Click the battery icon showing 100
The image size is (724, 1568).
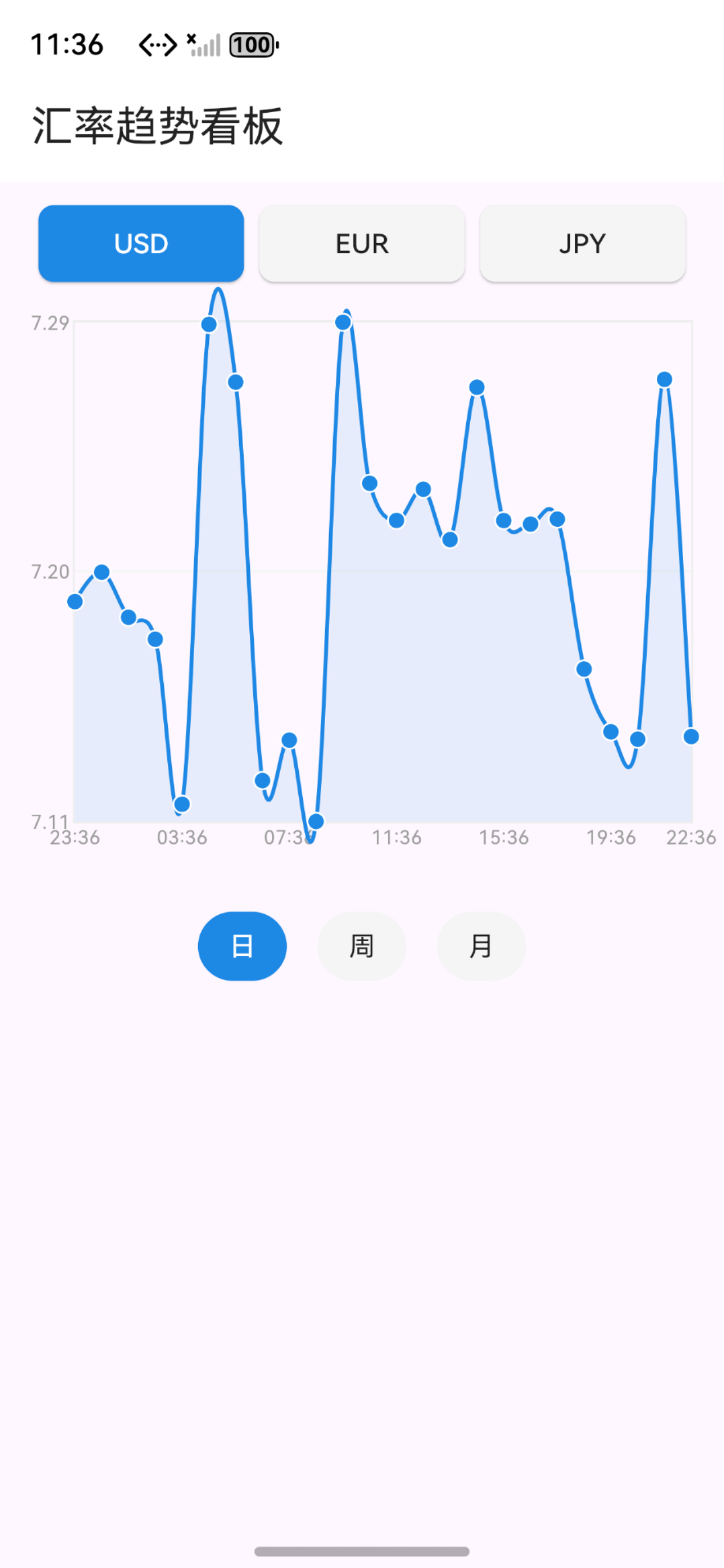click(251, 44)
